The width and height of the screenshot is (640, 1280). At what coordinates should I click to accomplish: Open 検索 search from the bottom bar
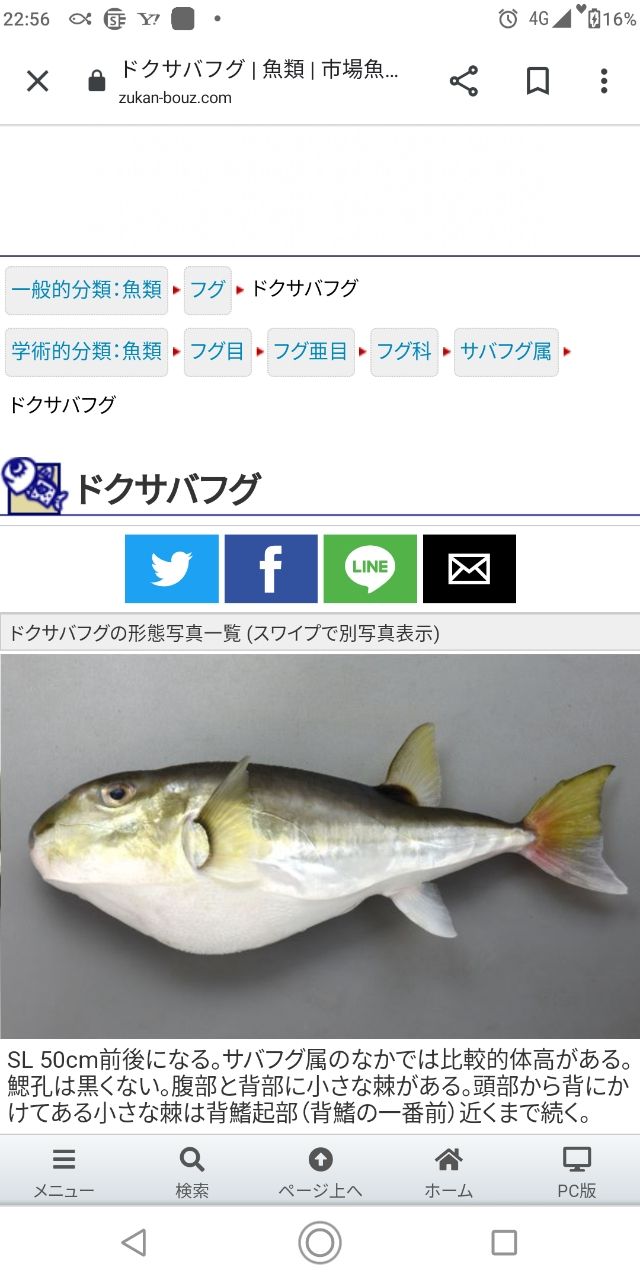tap(192, 1172)
